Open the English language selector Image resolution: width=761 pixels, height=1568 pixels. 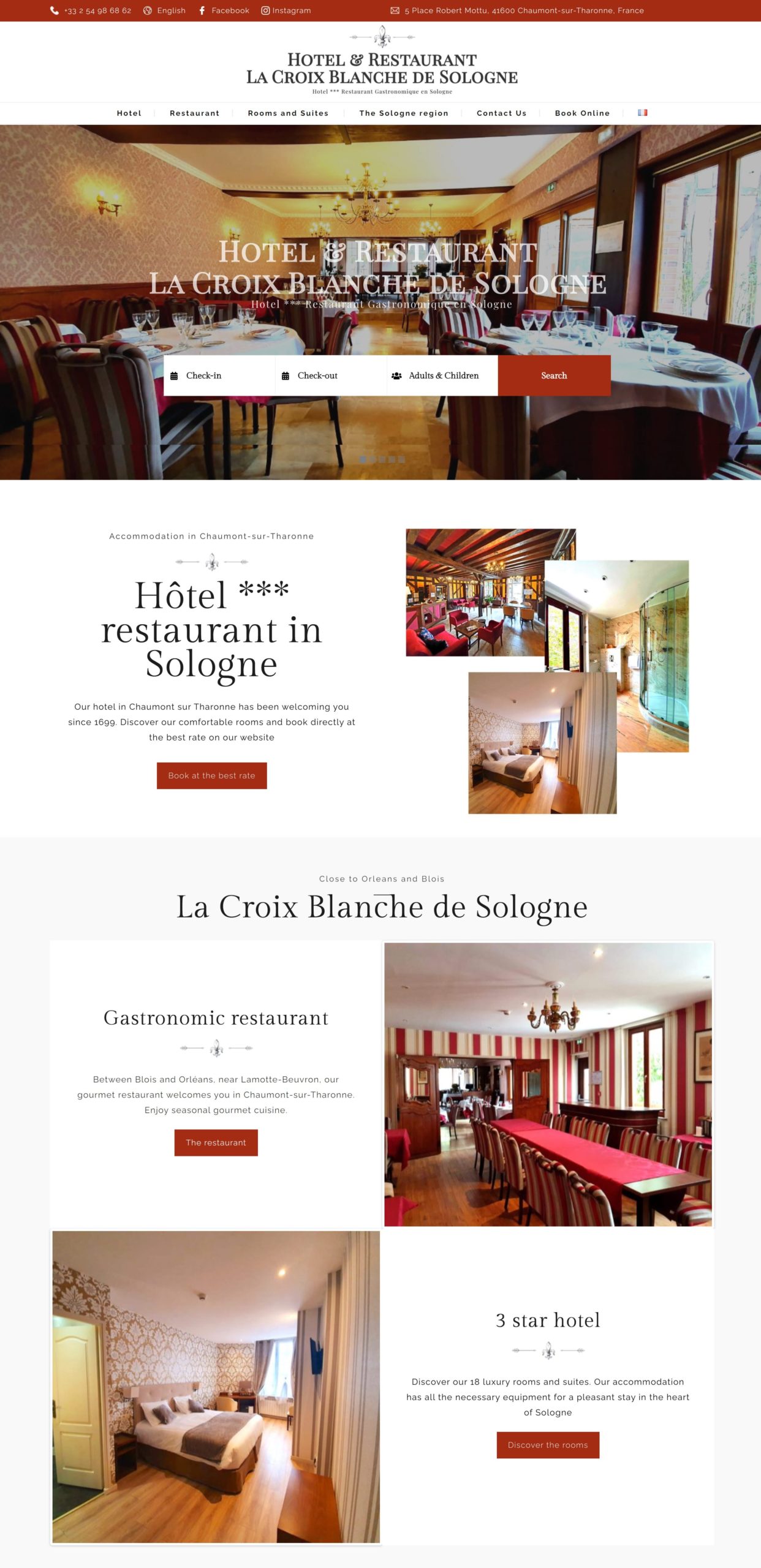(165, 10)
